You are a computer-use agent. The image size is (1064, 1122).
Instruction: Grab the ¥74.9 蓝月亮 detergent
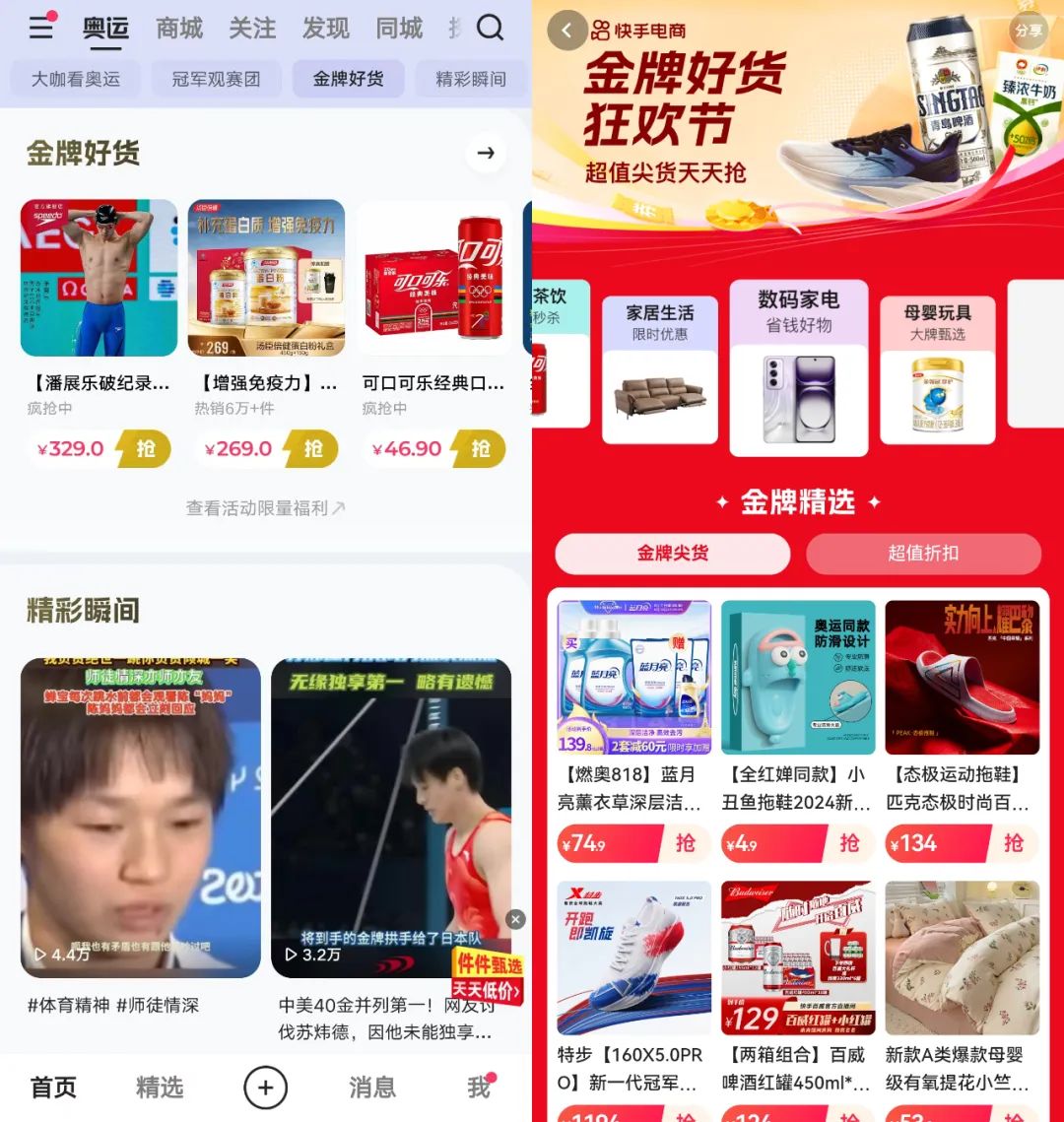pos(685,843)
